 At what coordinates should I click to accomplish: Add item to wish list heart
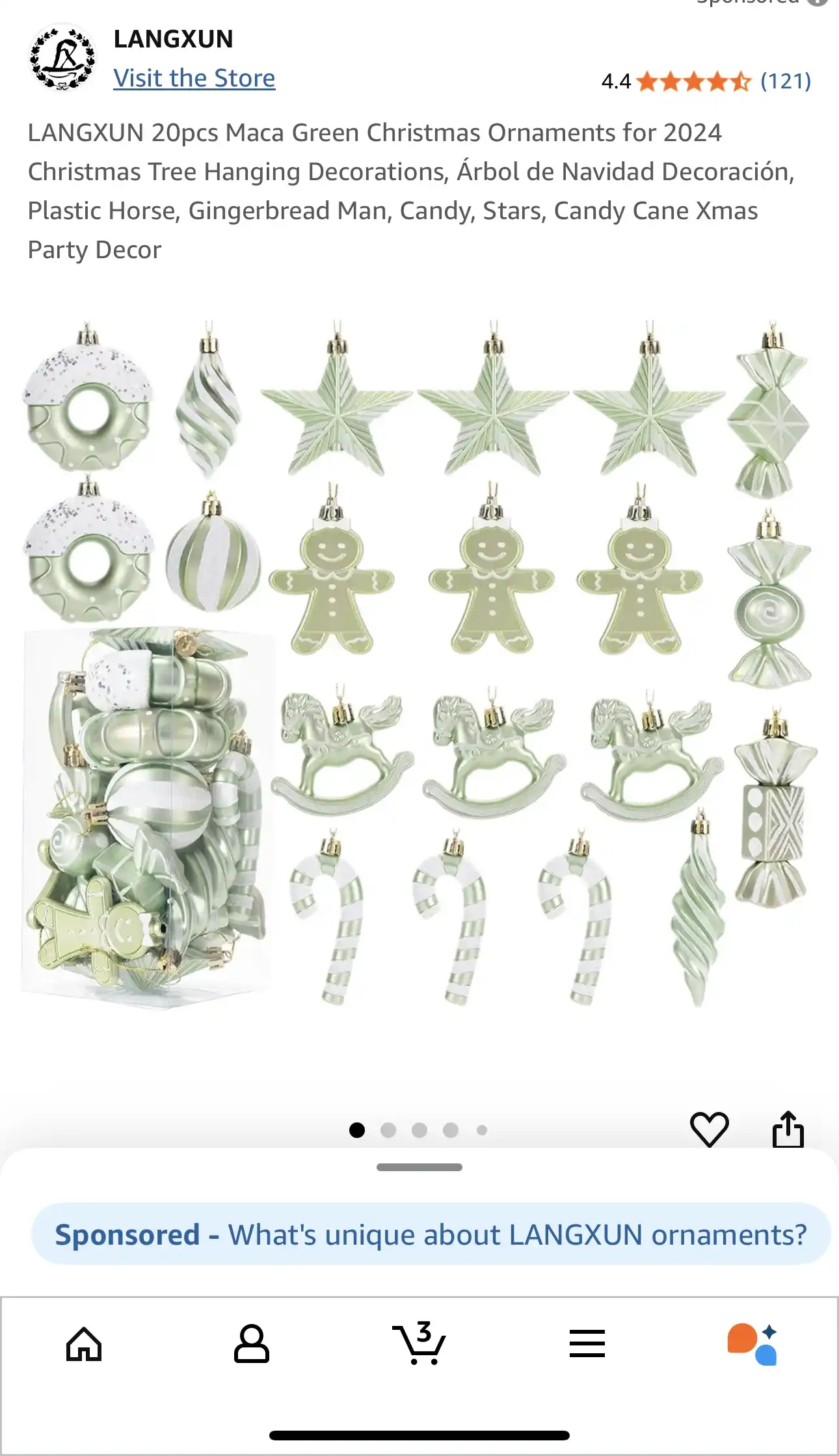[709, 1130]
